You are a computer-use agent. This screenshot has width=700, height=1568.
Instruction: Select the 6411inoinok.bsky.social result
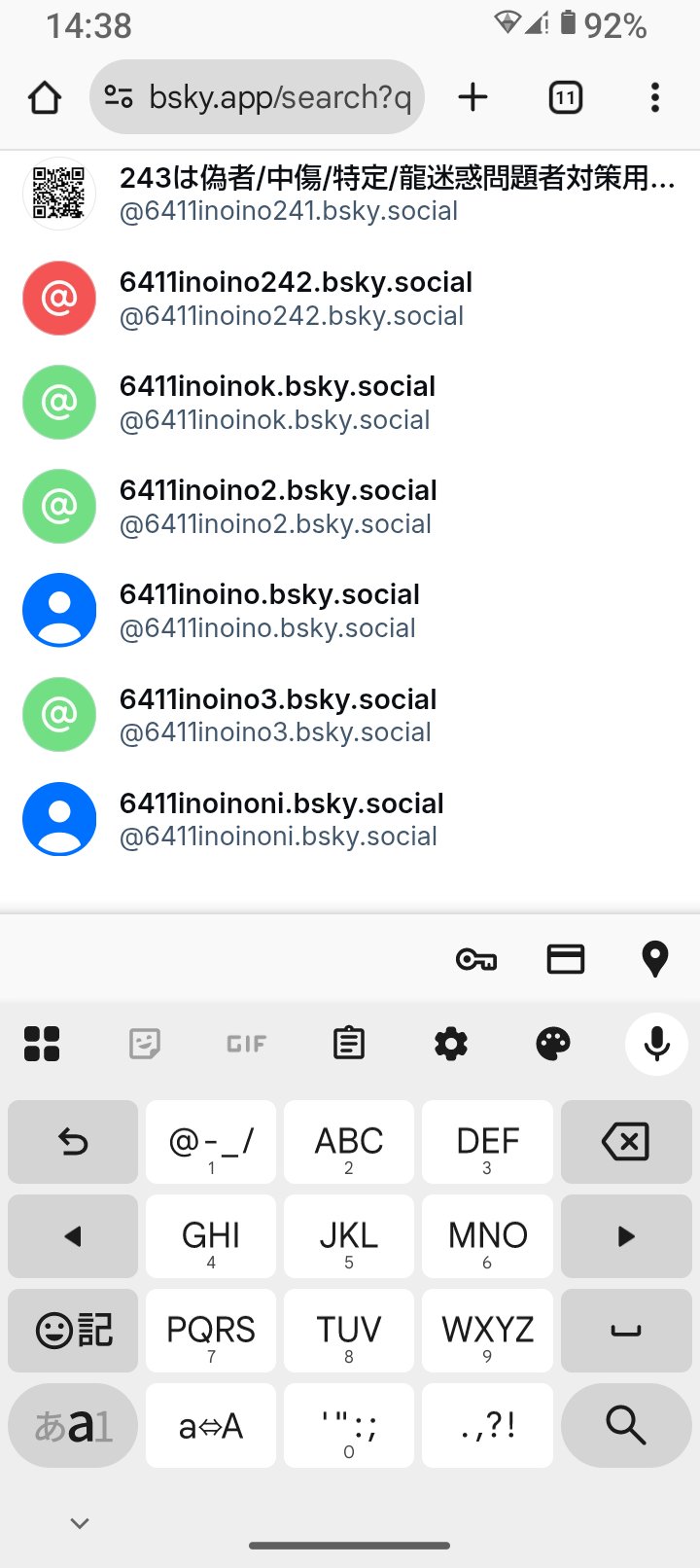point(350,402)
